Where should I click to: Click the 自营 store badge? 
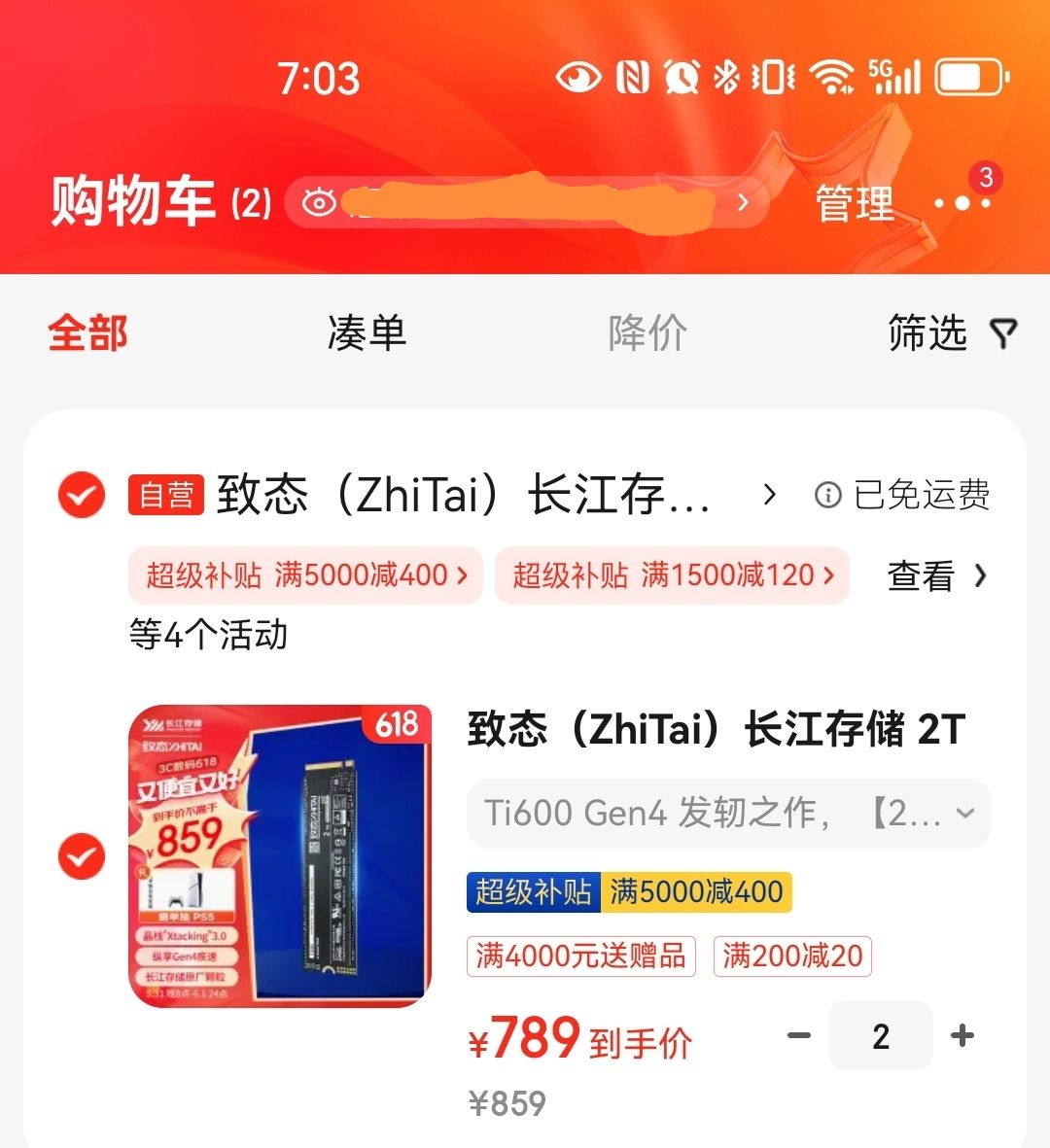(163, 496)
